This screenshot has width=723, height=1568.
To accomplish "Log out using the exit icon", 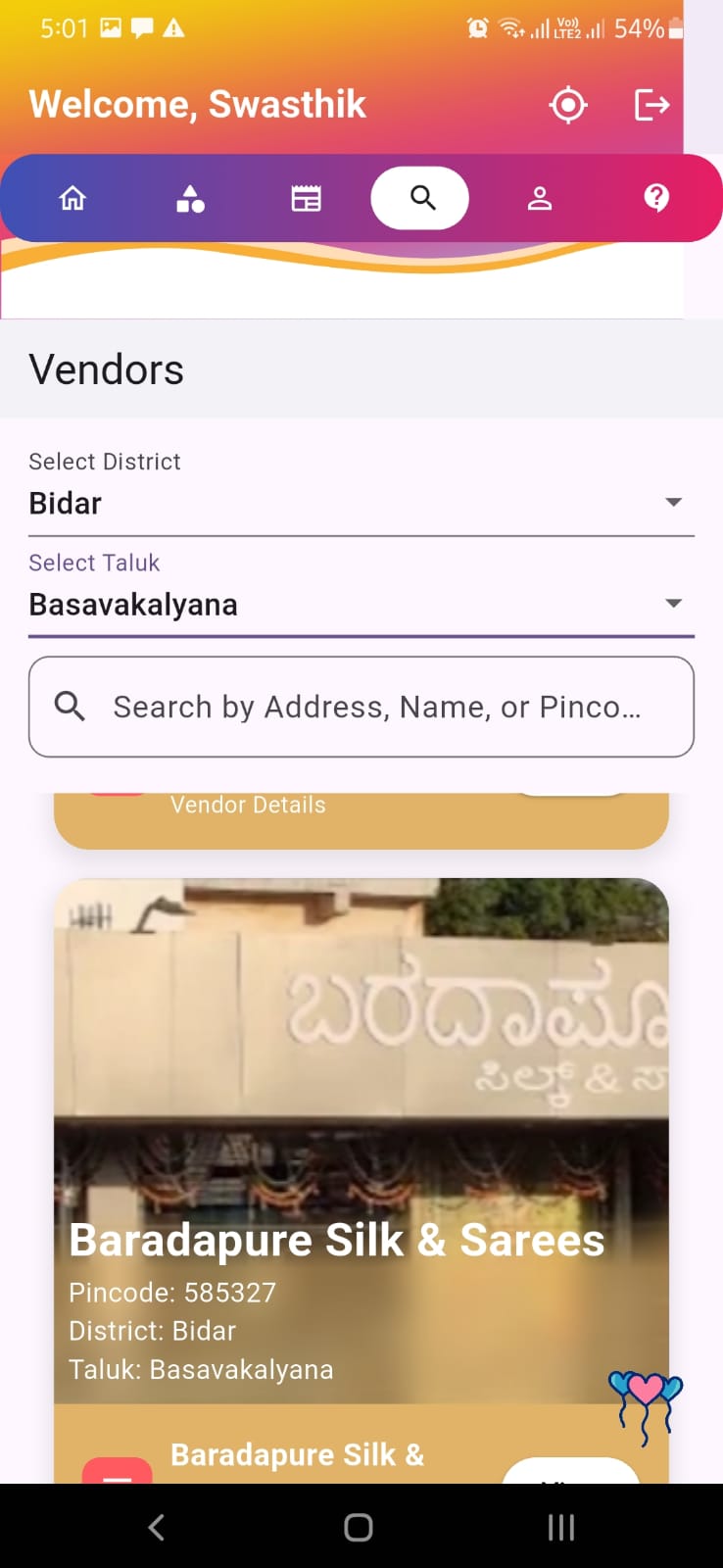I will pyautogui.click(x=651, y=105).
